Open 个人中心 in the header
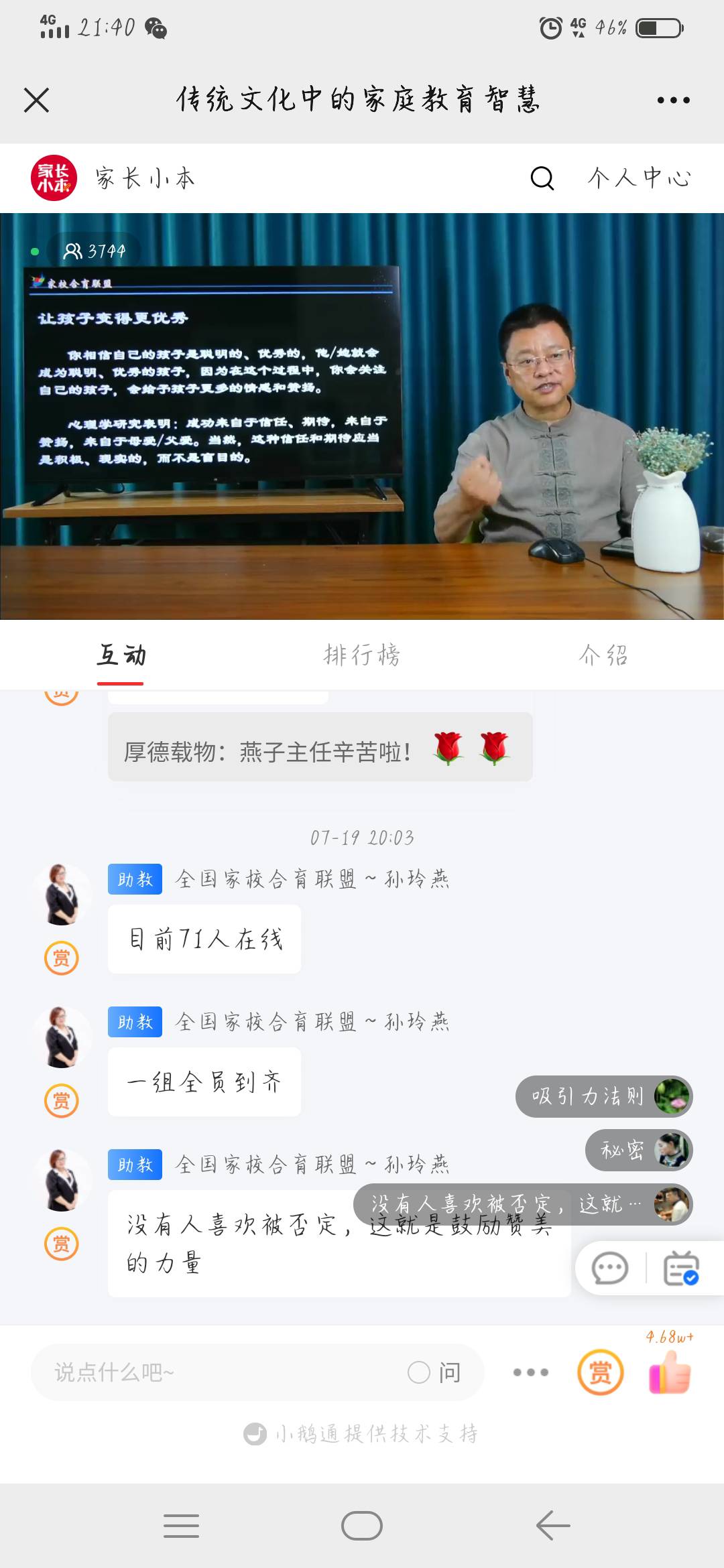 pyautogui.click(x=638, y=178)
